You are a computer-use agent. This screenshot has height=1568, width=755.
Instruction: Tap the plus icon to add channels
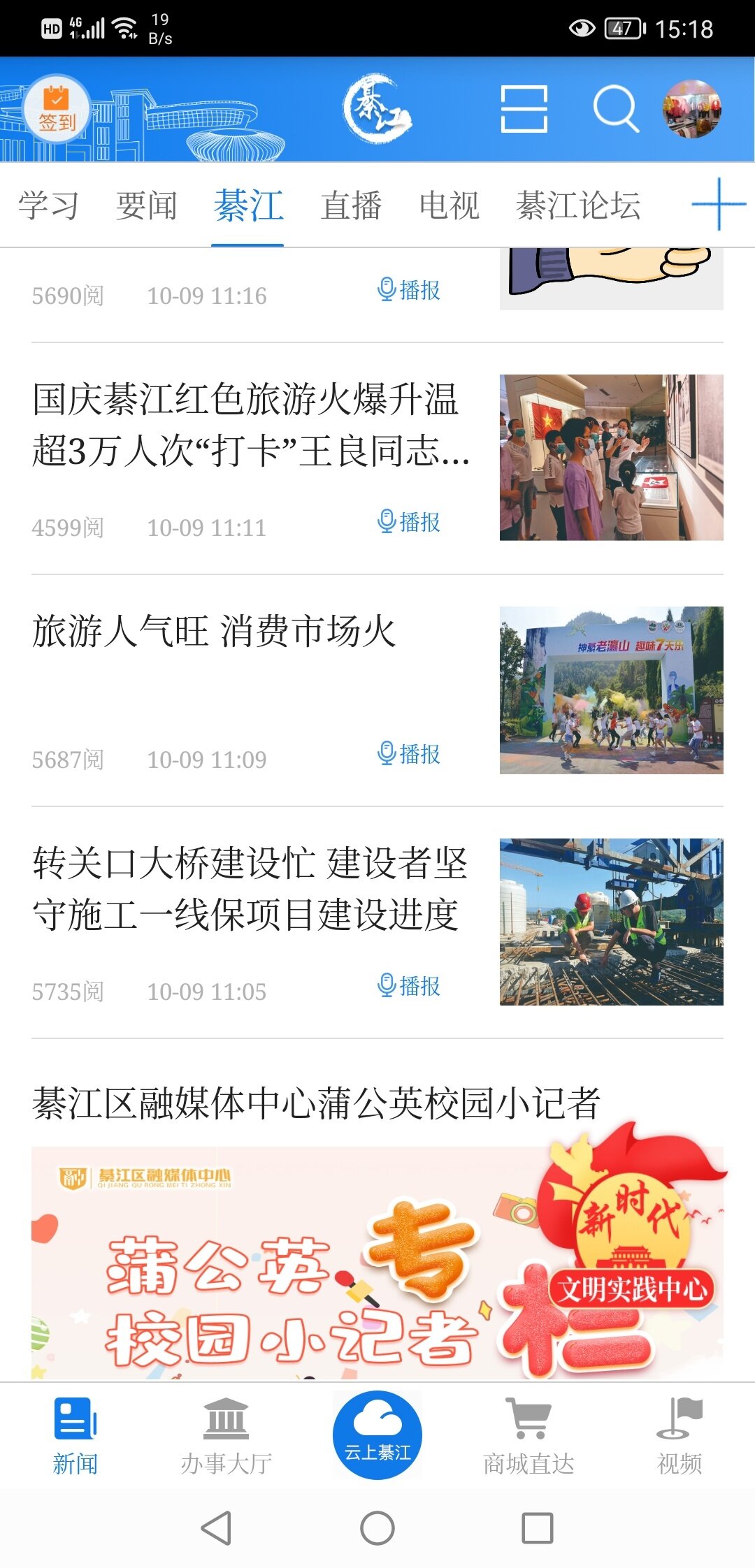point(718,204)
